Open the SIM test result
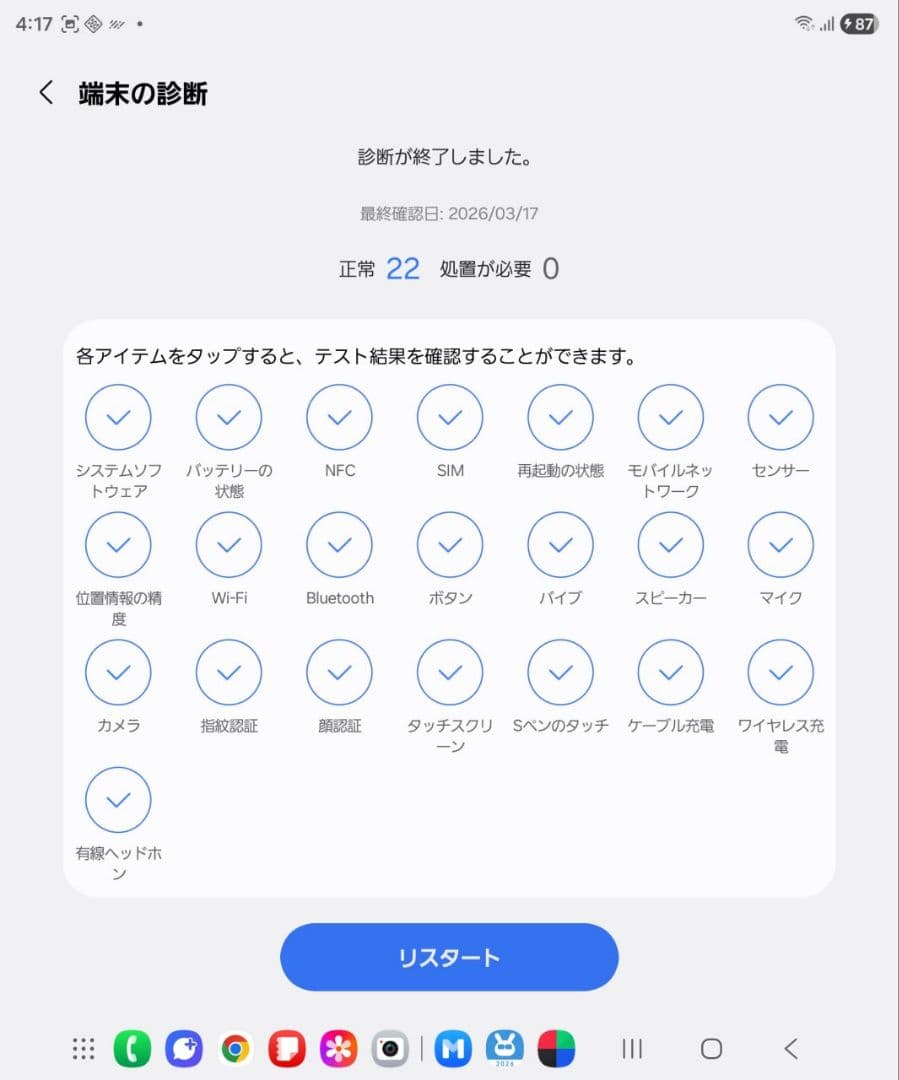 pyautogui.click(x=449, y=416)
